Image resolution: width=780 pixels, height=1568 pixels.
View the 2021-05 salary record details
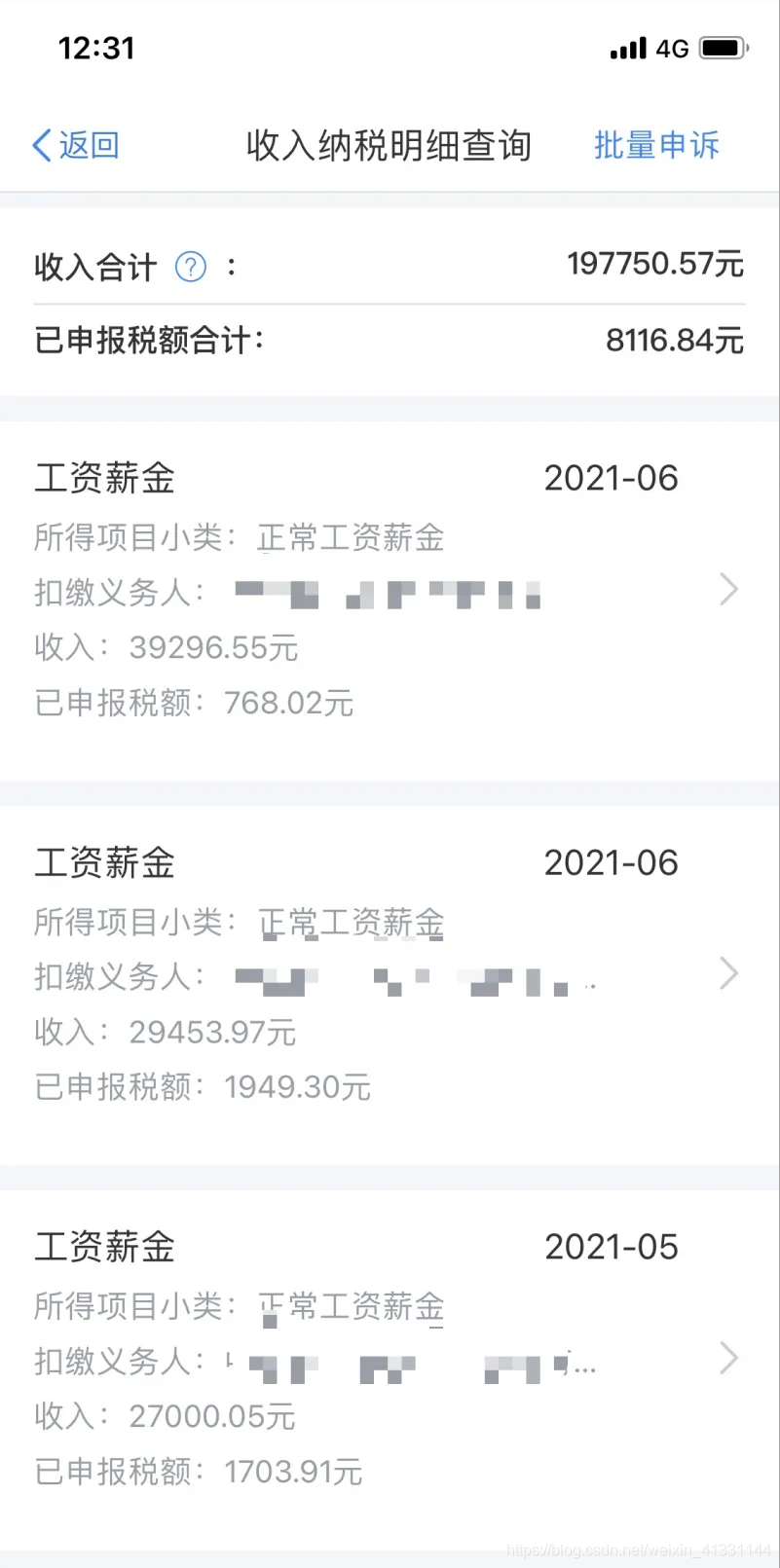tap(390, 1369)
